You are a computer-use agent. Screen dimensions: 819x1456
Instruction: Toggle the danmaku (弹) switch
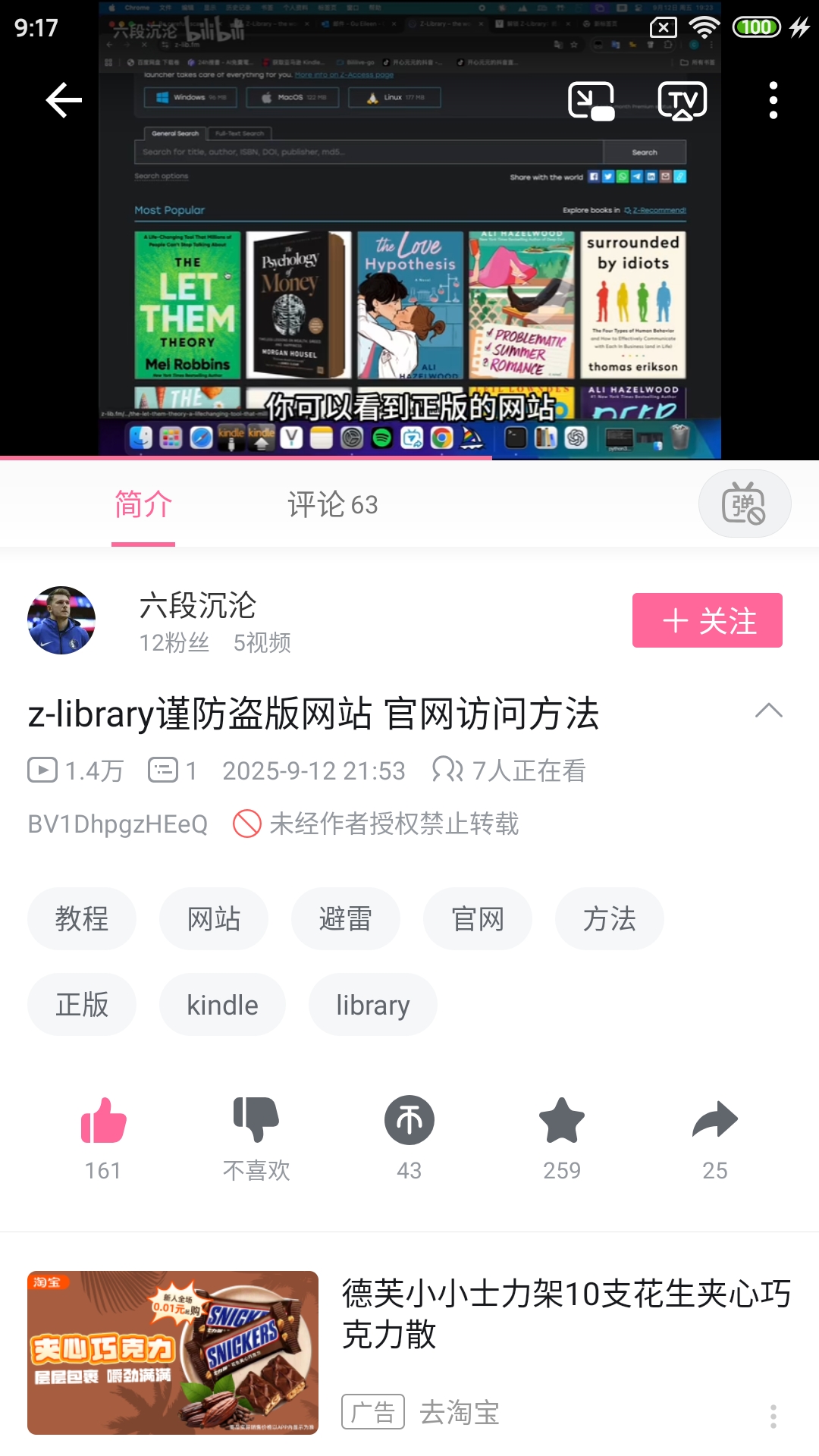[744, 504]
